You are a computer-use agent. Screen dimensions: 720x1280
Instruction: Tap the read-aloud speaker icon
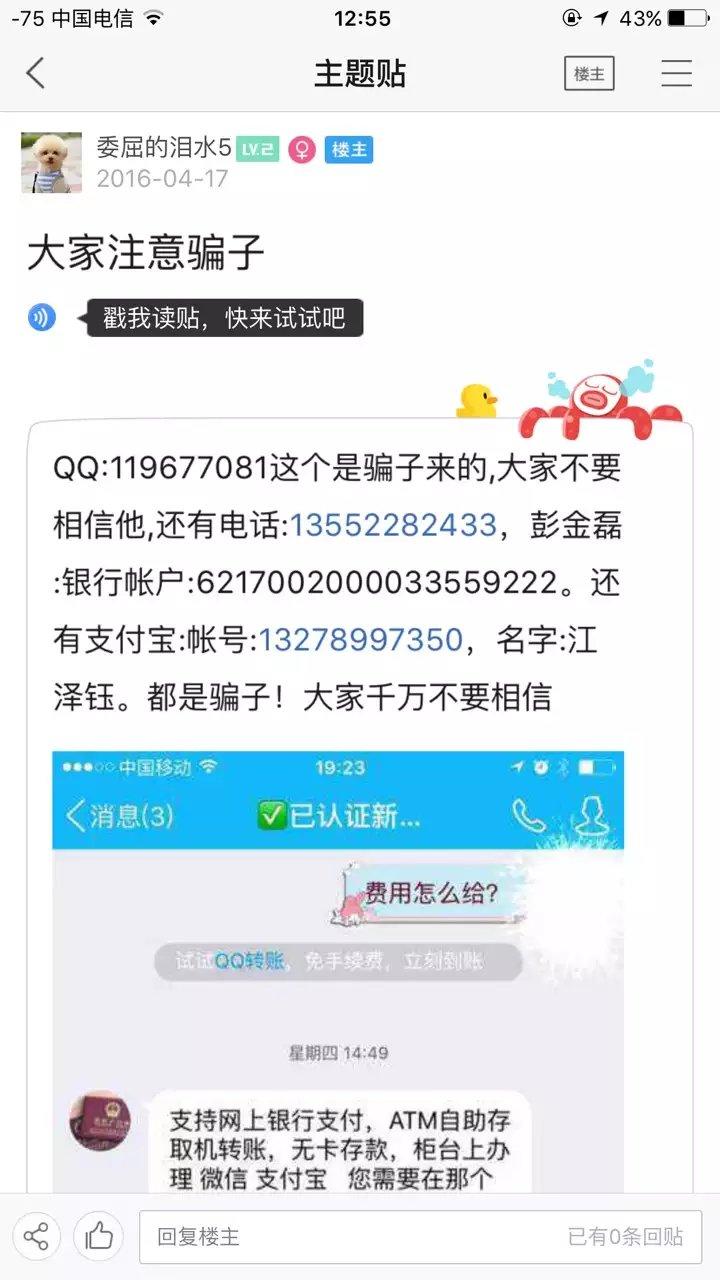[x=42, y=318]
